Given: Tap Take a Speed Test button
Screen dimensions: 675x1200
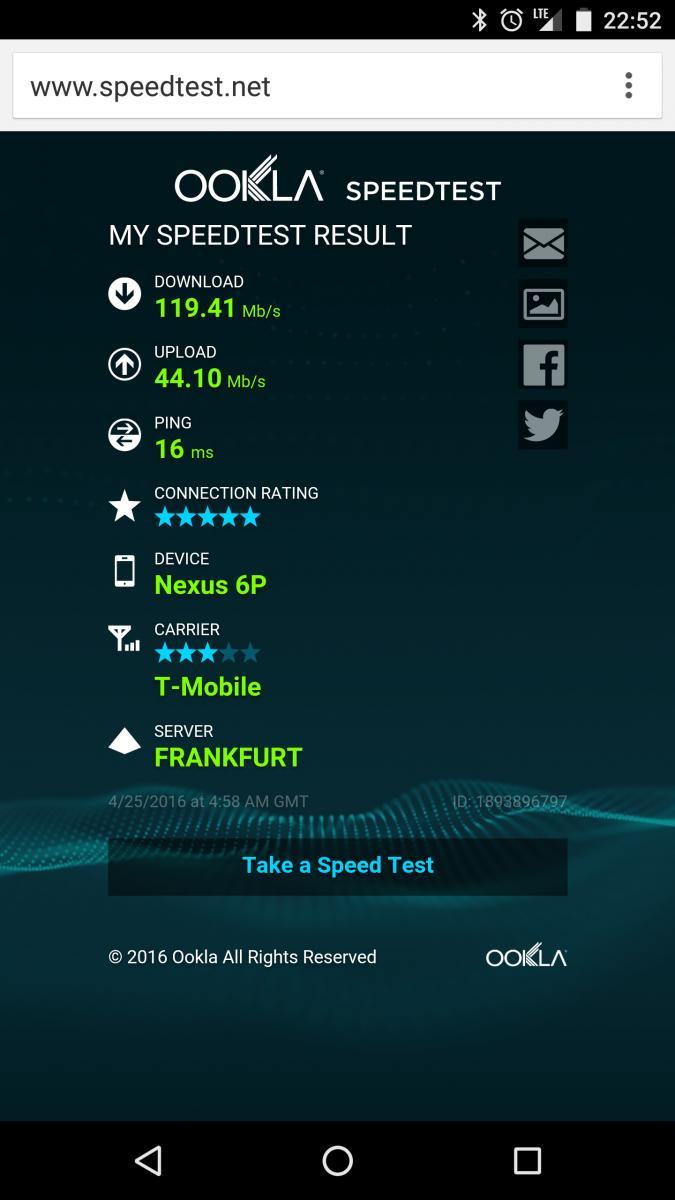Looking at the screenshot, I should (x=338, y=866).
